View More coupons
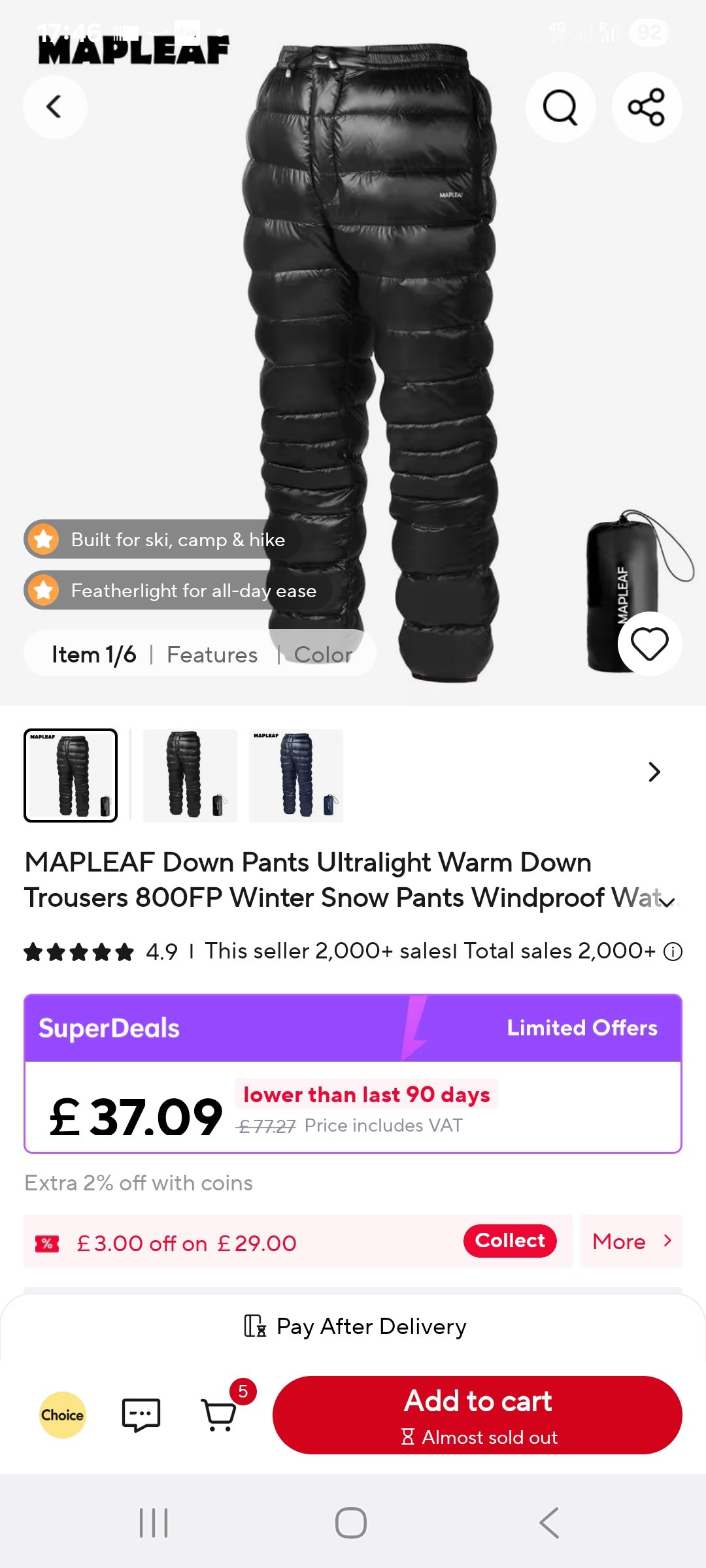Viewport: 706px width, 1568px height. 631,1241
